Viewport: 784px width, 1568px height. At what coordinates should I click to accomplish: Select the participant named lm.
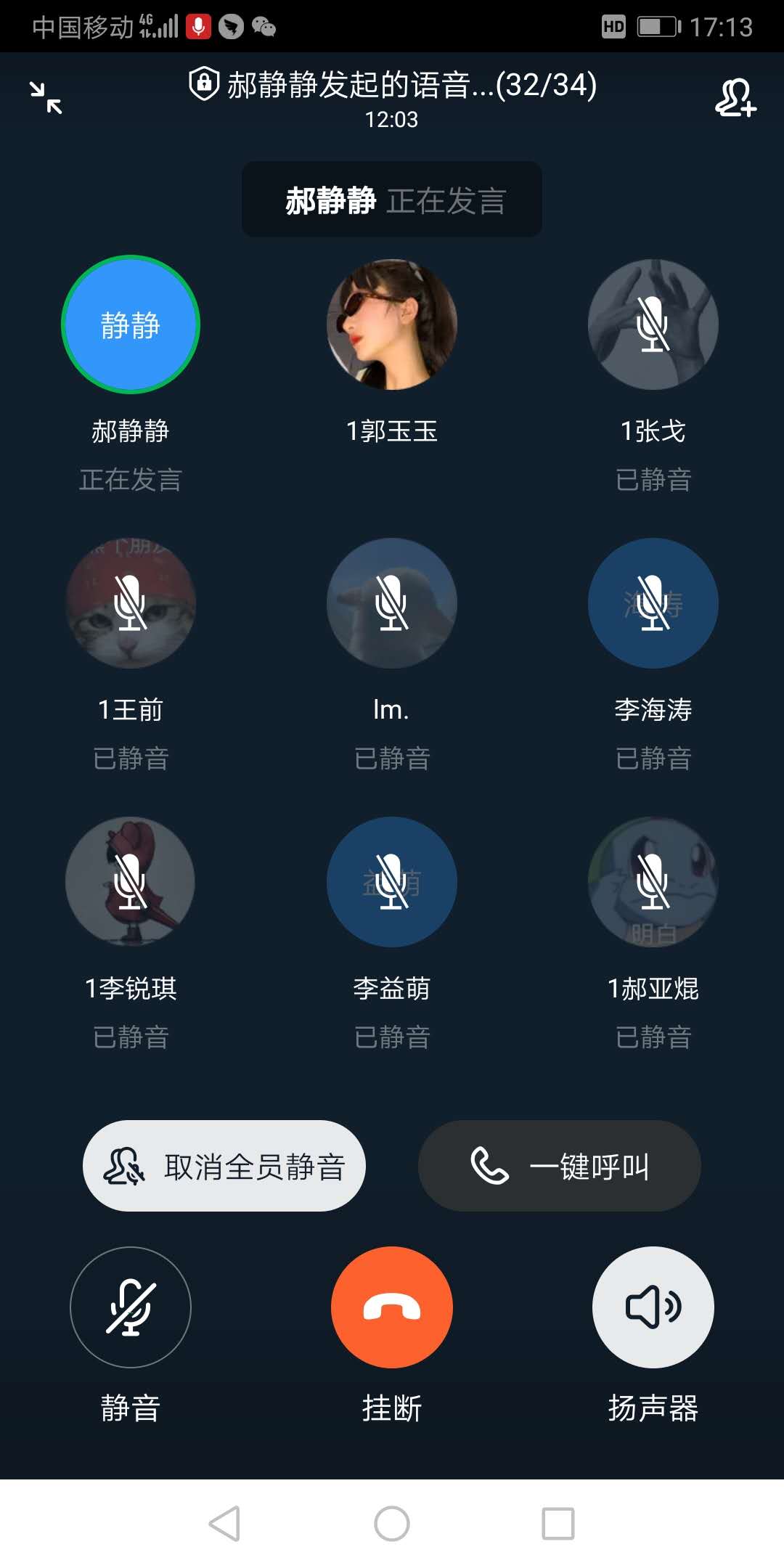click(x=392, y=603)
